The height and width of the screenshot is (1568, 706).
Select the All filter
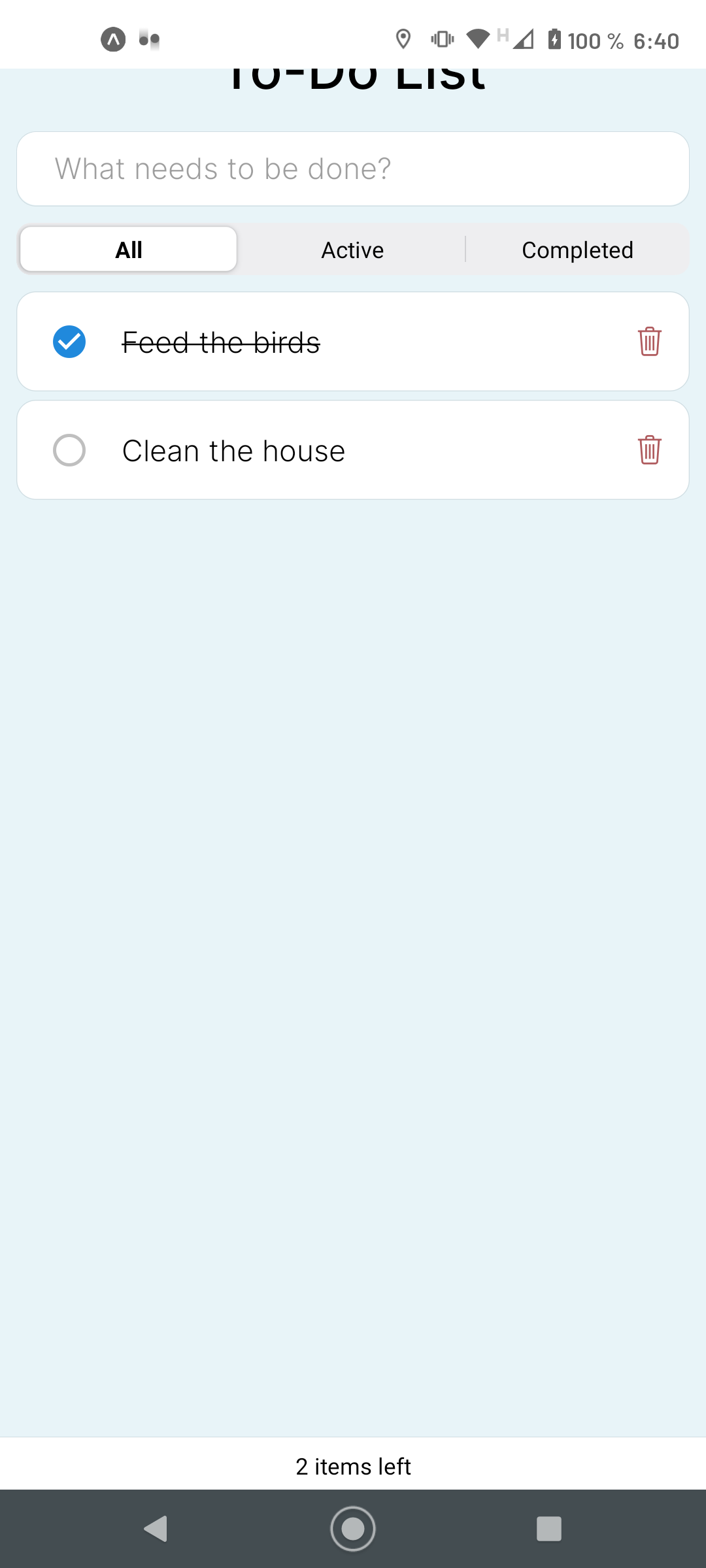[129, 250]
